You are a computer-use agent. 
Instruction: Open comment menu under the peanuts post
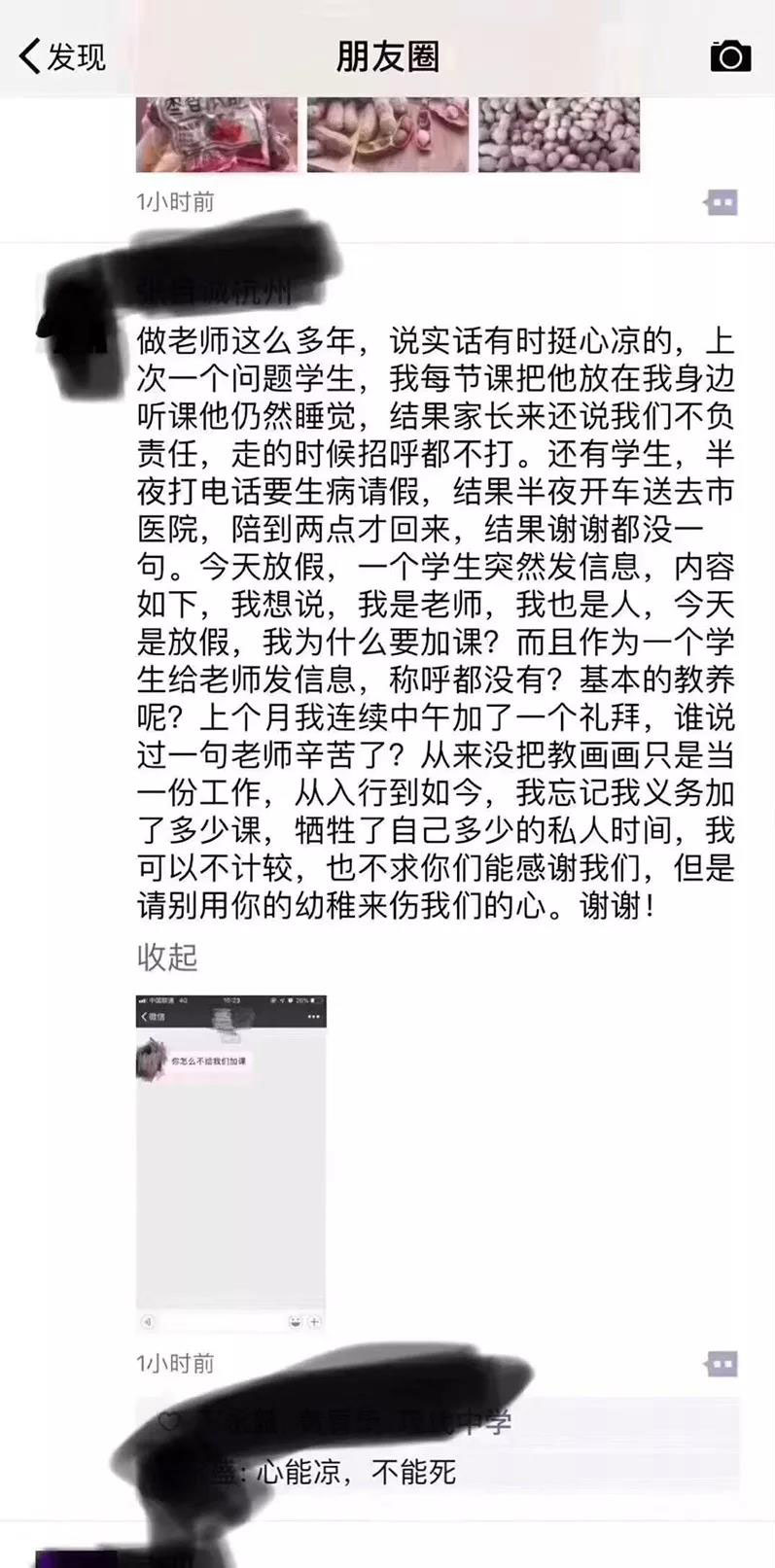pos(721,202)
